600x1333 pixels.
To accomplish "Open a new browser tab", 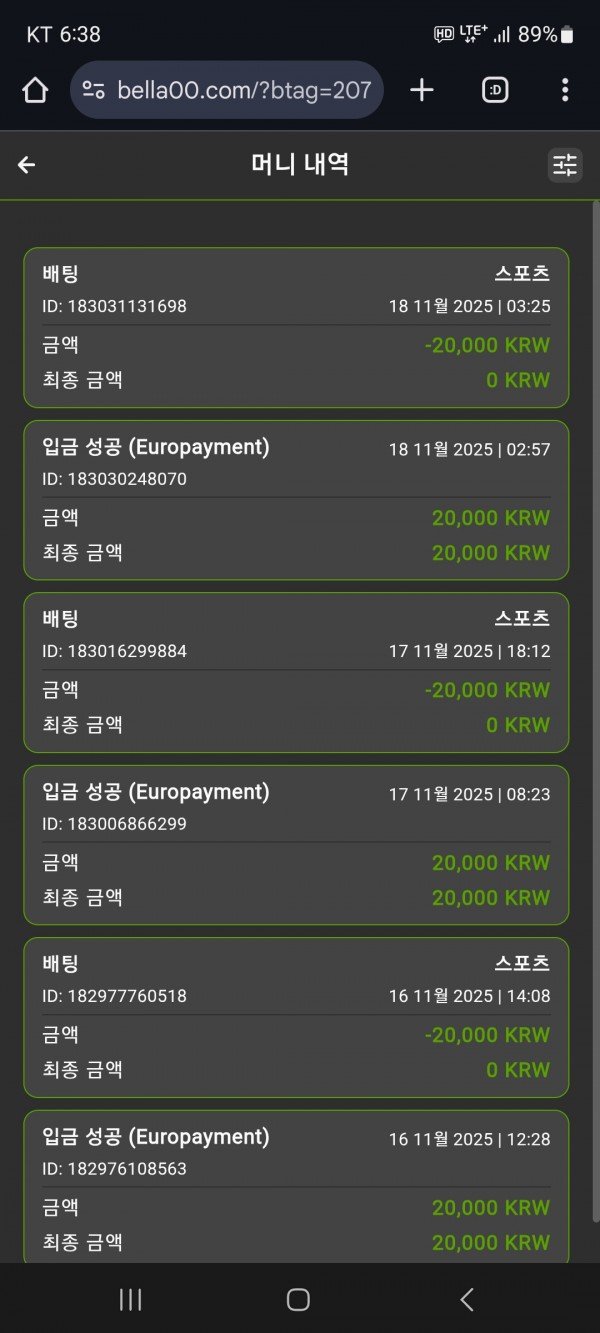I will [422, 91].
